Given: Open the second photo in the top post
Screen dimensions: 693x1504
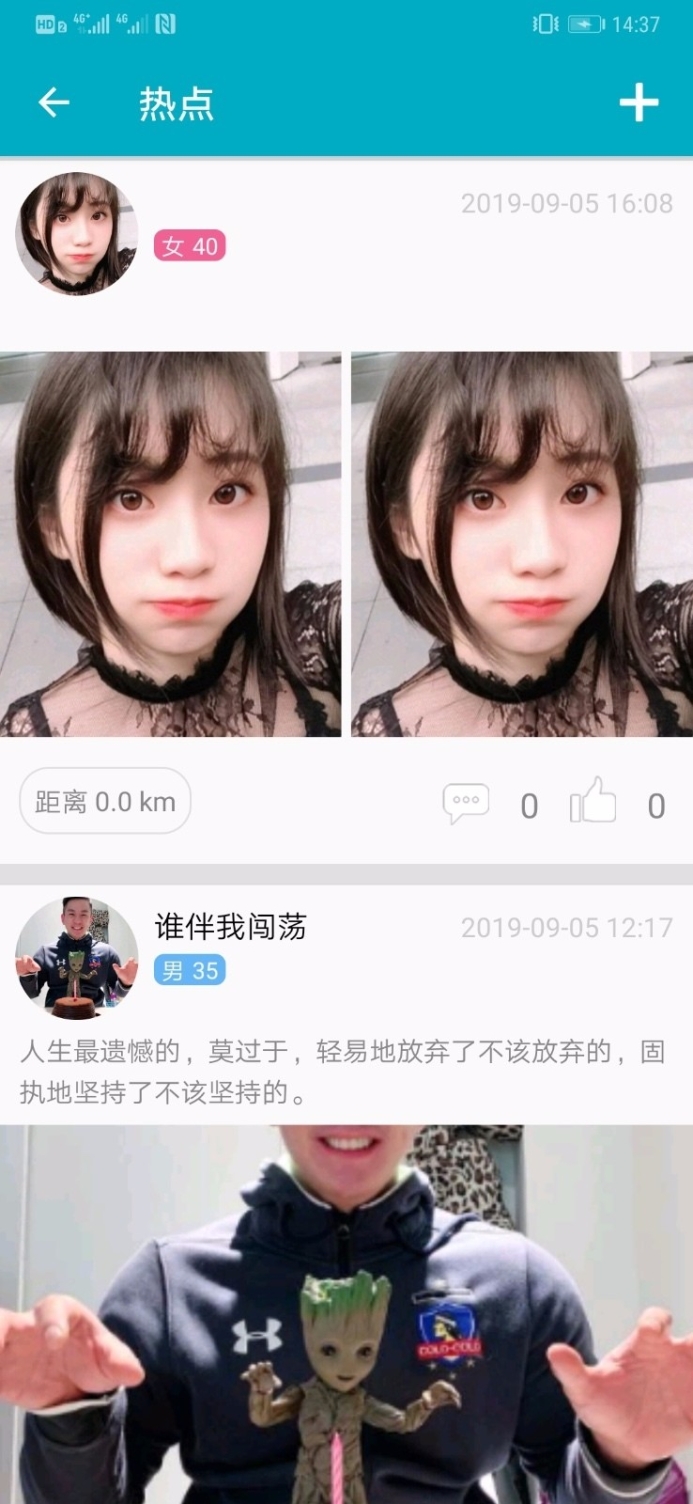Looking at the screenshot, I should 521,544.
